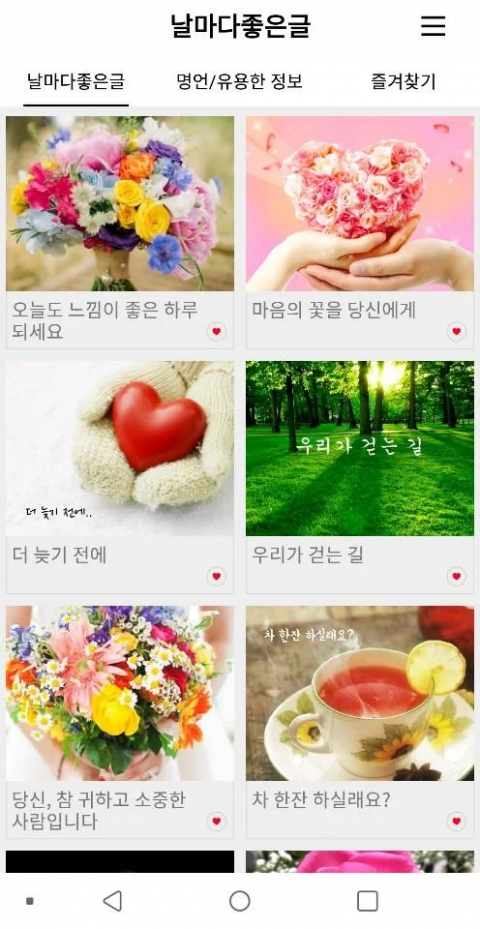Tap the heart on 마음의 꽃을 당신에게

[x=456, y=332]
